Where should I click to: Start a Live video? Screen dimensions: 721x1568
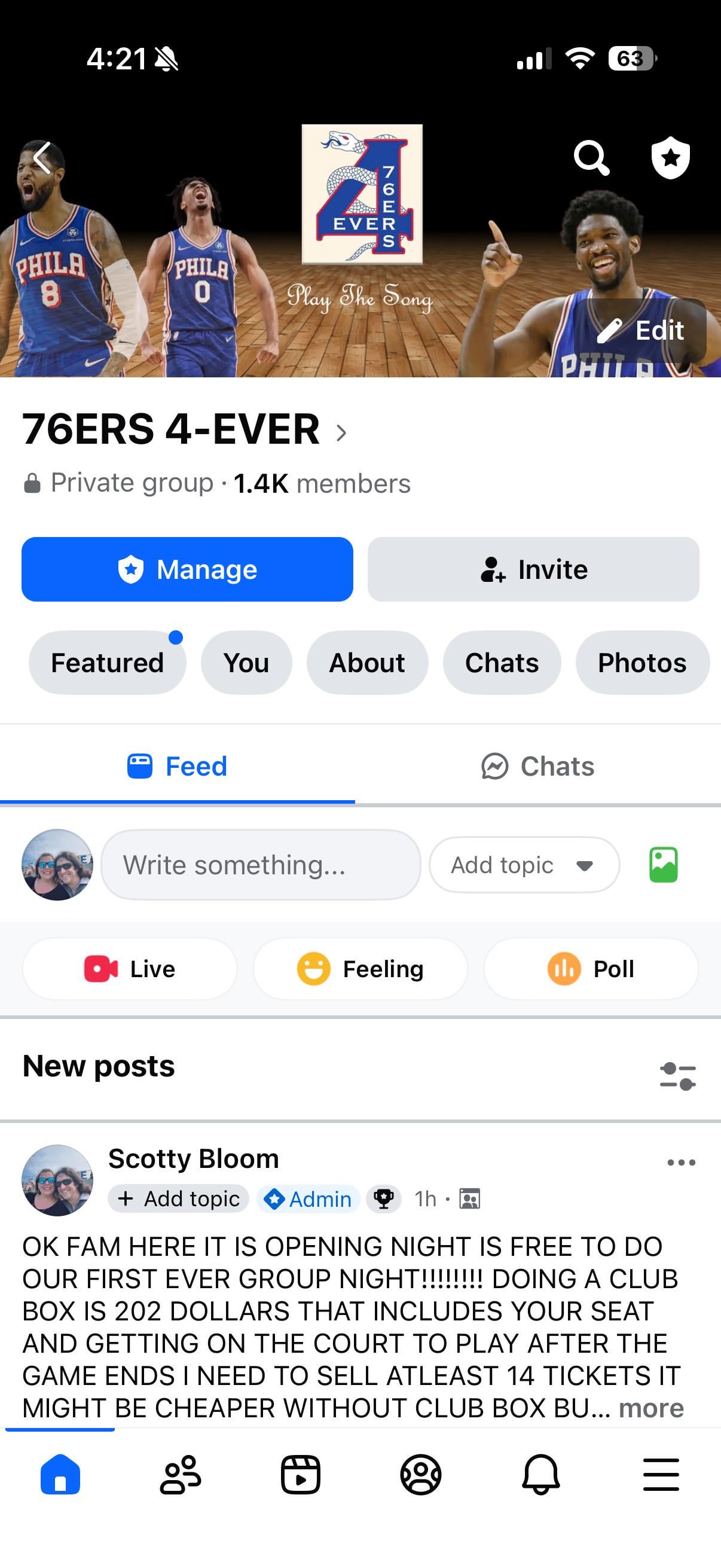pos(130,969)
